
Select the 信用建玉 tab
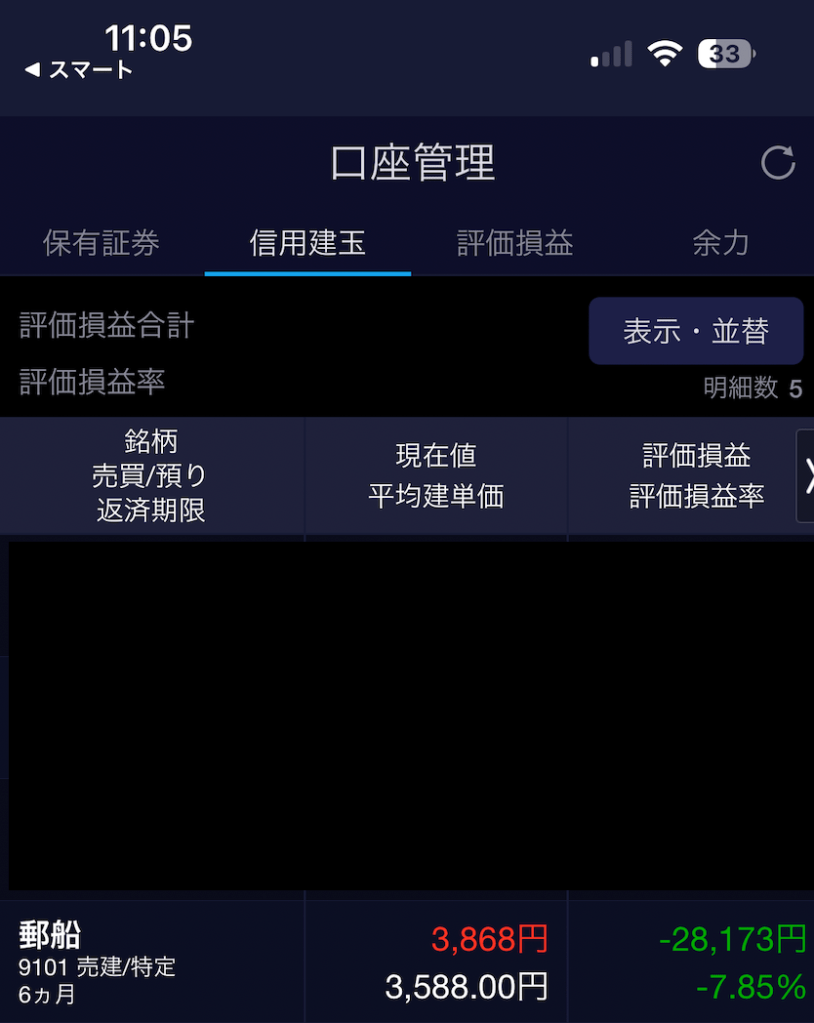coord(307,243)
